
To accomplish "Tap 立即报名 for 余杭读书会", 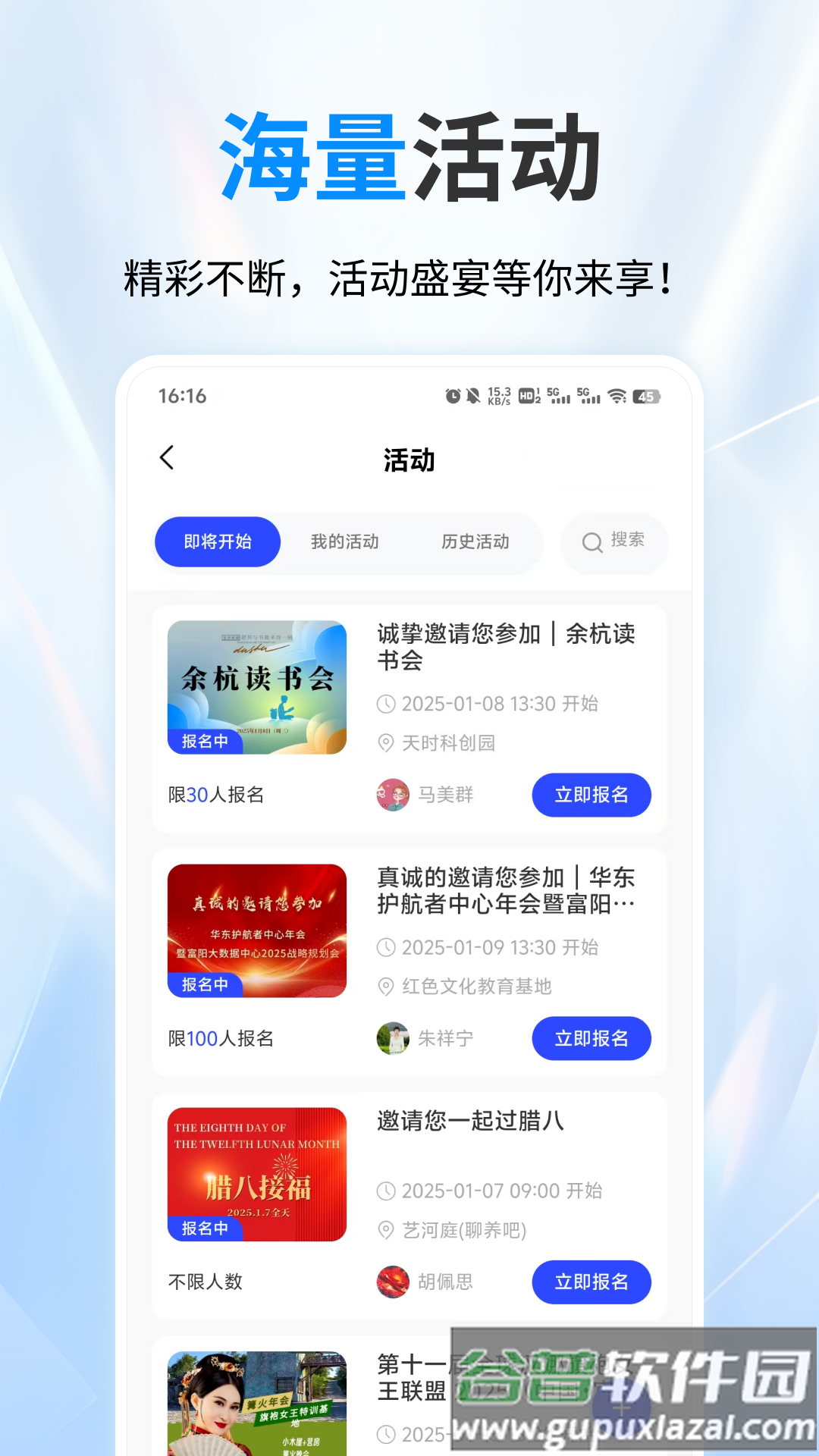I will tap(591, 795).
